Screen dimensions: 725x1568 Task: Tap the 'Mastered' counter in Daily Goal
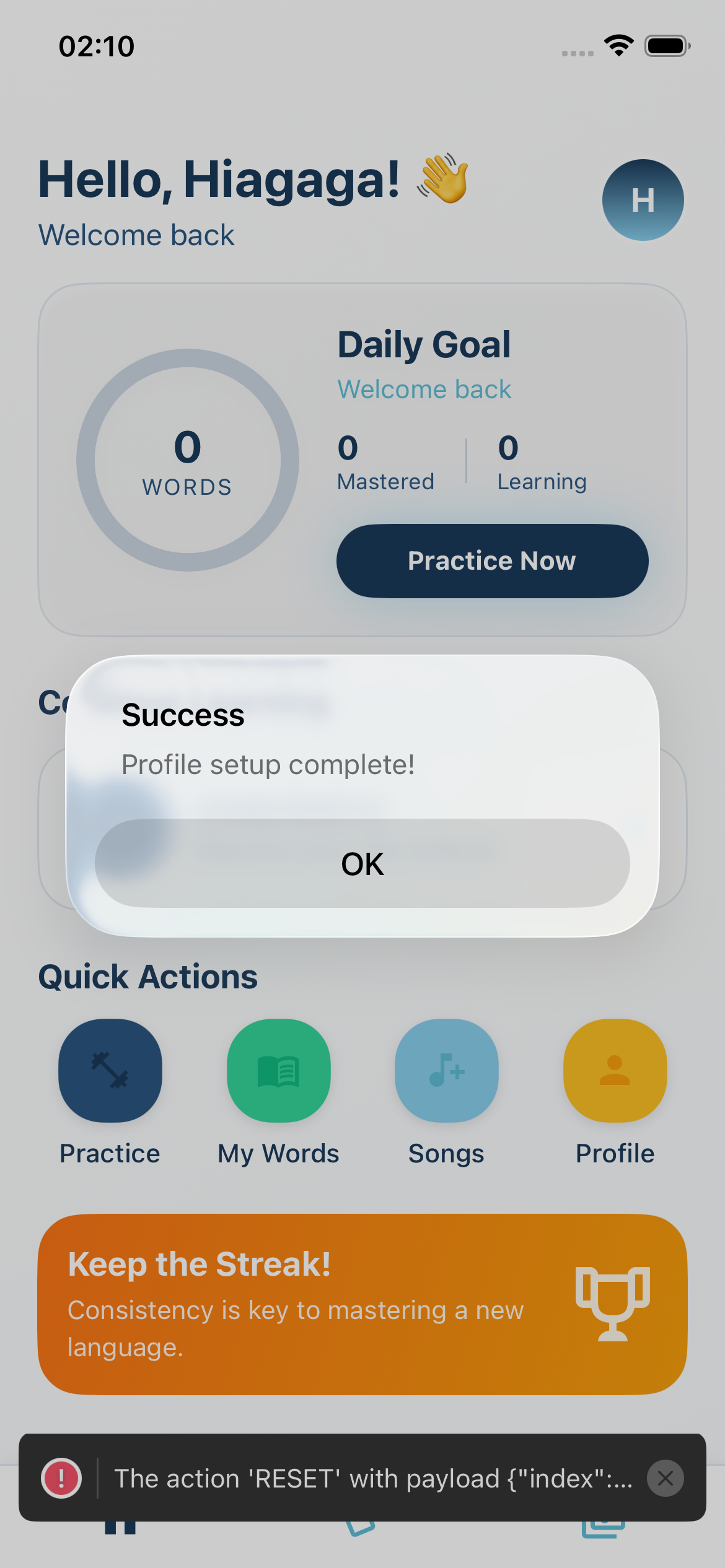click(385, 461)
